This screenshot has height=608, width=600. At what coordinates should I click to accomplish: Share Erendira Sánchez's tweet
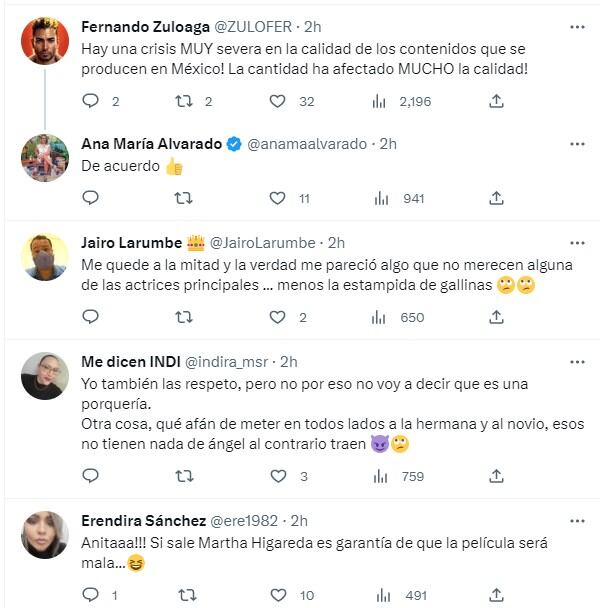[x=496, y=595]
